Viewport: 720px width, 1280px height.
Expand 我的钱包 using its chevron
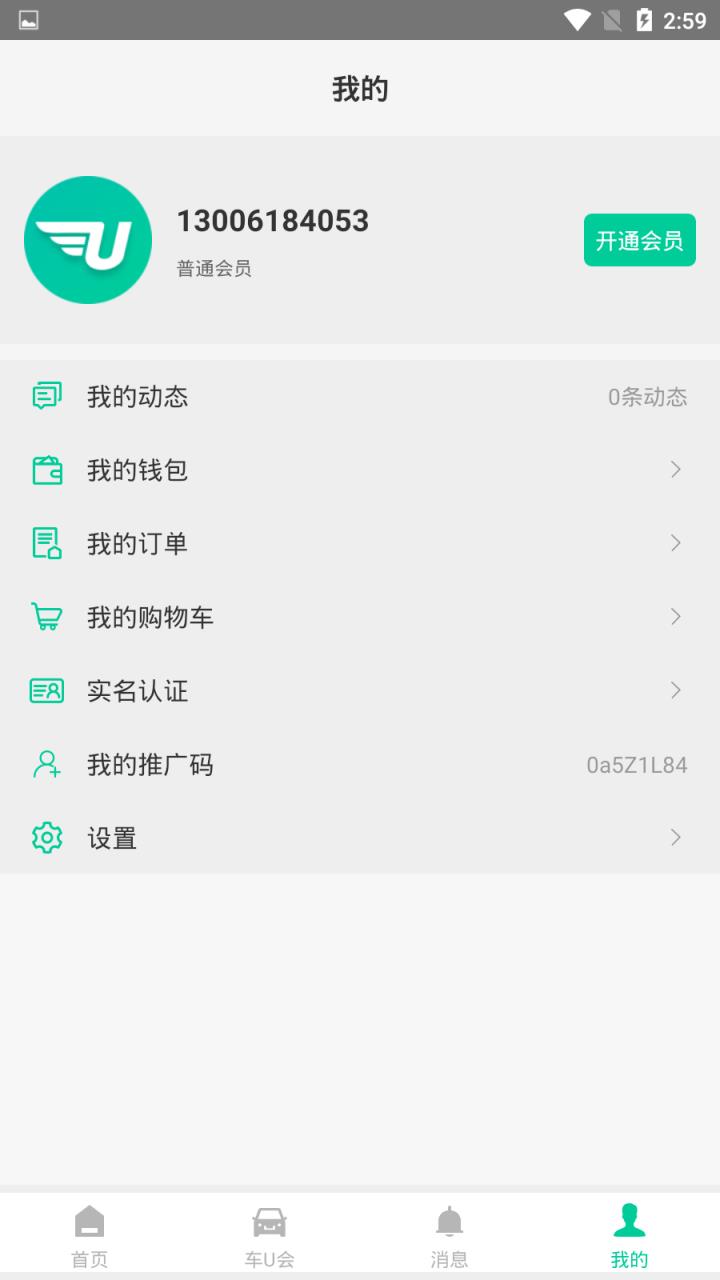(x=676, y=469)
